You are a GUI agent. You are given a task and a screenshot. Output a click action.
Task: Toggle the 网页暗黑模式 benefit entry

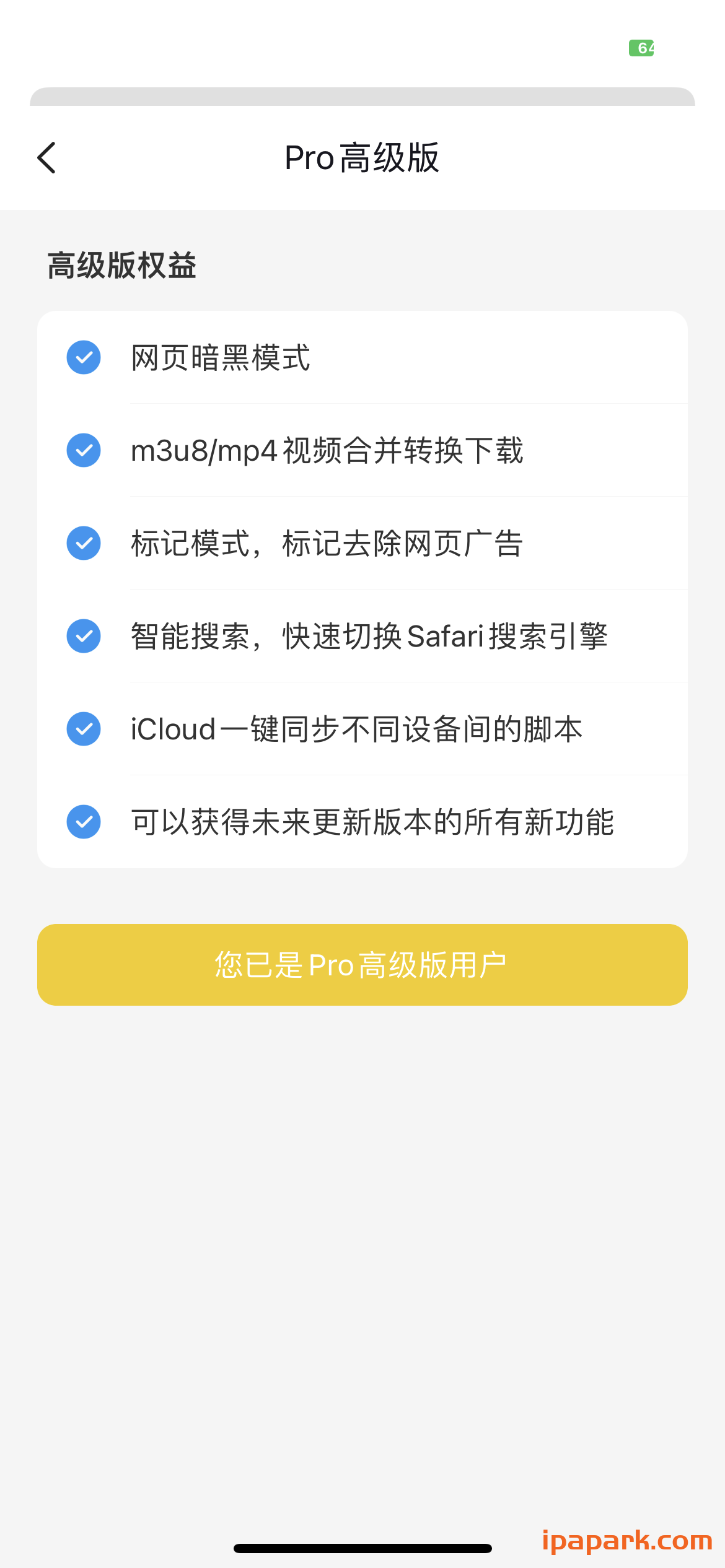tap(362, 357)
